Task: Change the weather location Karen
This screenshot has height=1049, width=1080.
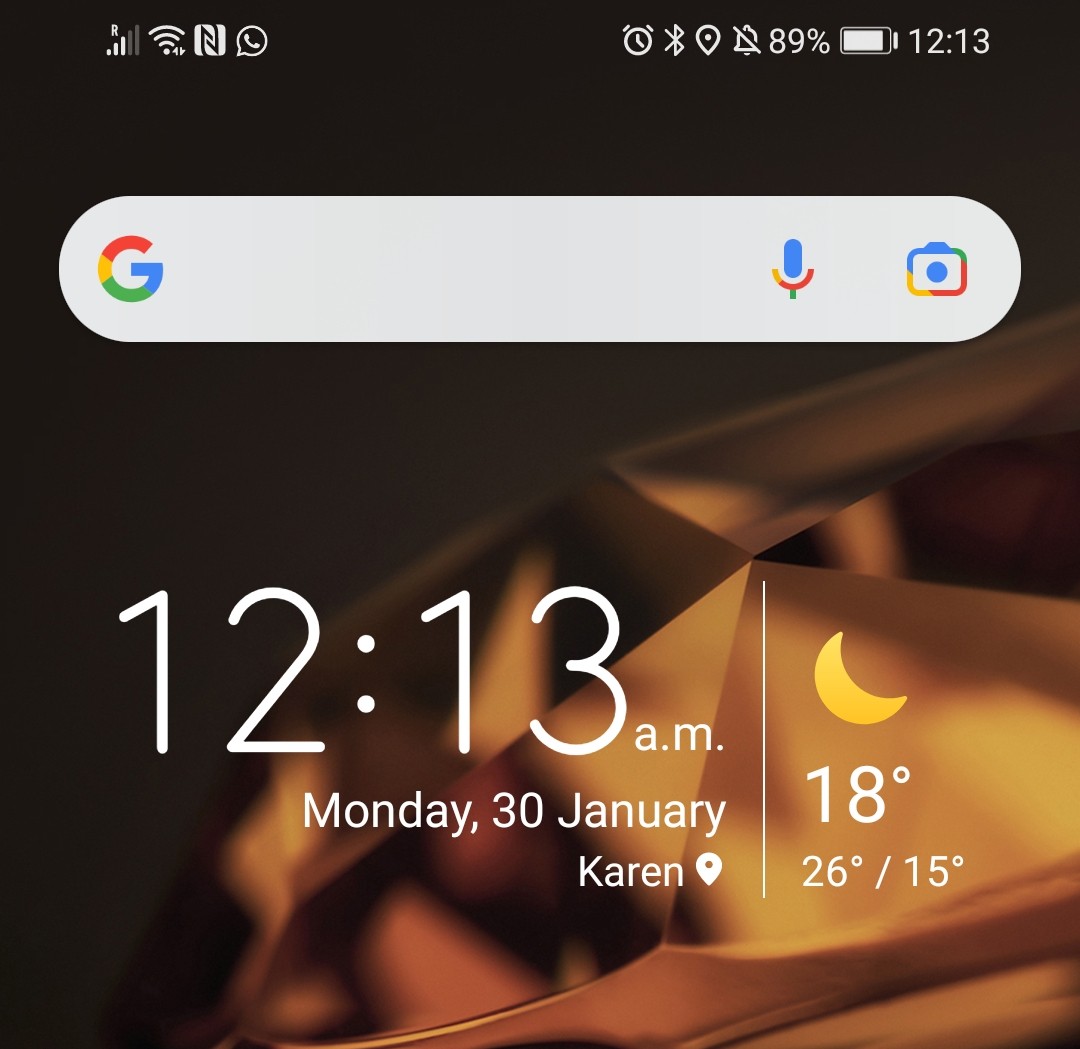Action: pyautogui.click(x=650, y=871)
